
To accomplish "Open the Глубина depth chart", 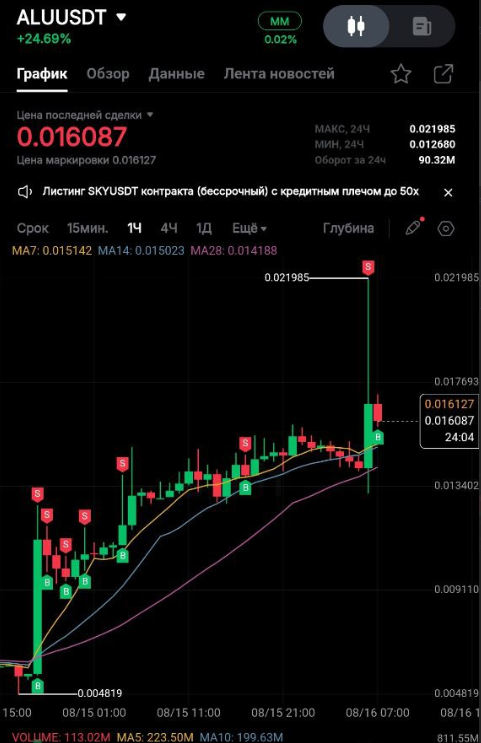I will [348, 228].
